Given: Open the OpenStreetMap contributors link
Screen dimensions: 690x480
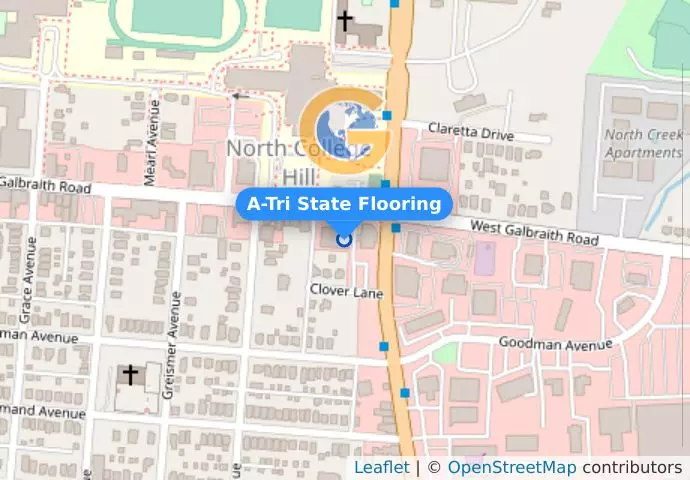Looking at the screenshot, I should [511, 467].
